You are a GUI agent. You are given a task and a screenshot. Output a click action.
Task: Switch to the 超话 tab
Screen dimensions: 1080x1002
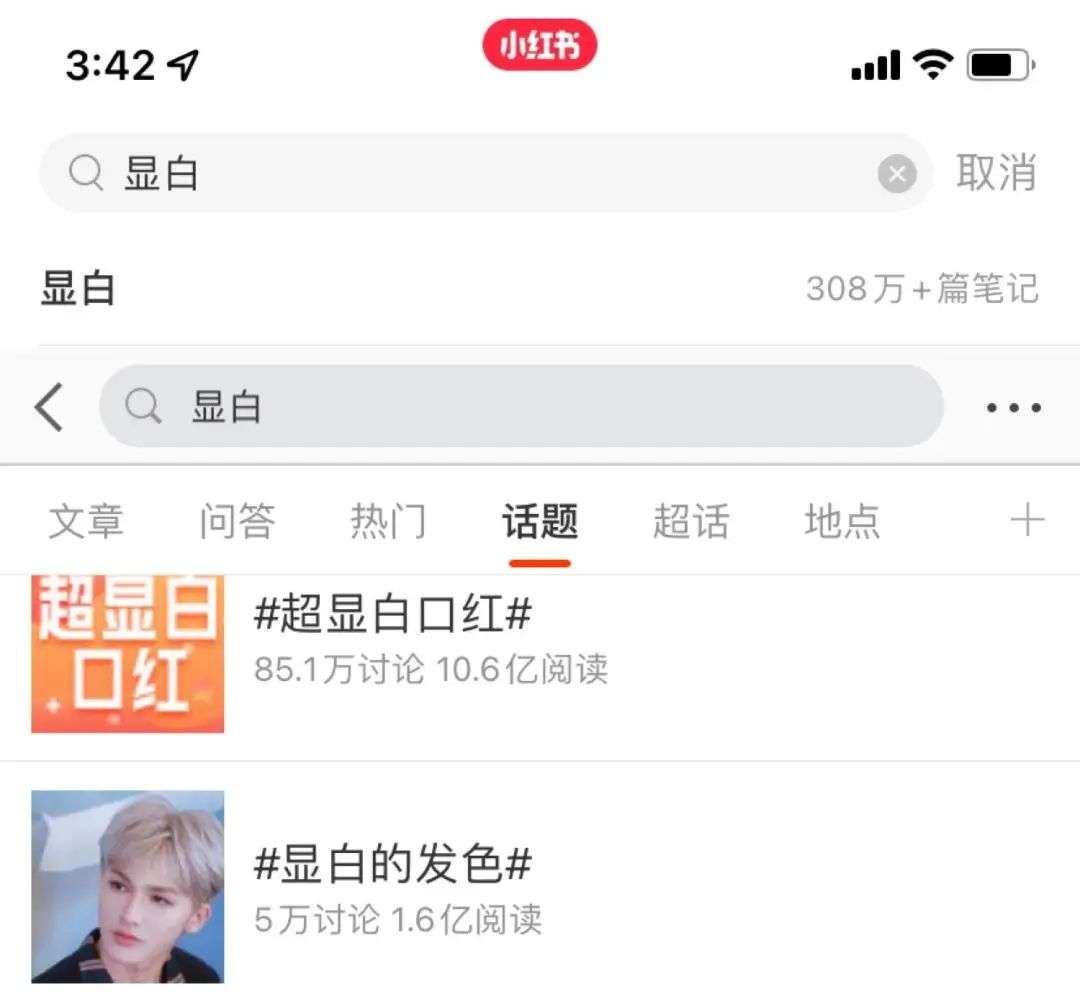click(691, 522)
